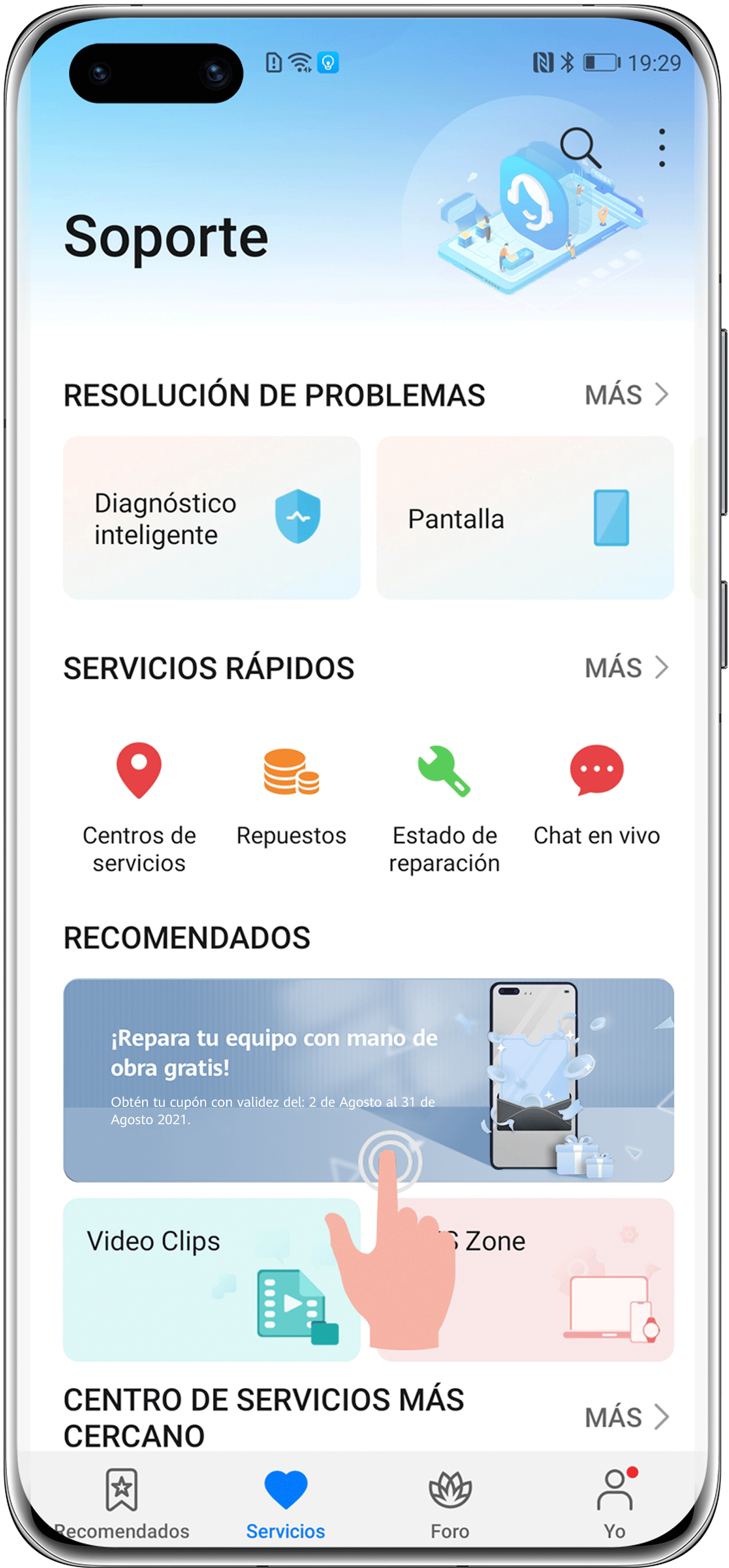Expand MÁS for Servicios rápidos
729x1568 pixels.
tap(626, 668)
